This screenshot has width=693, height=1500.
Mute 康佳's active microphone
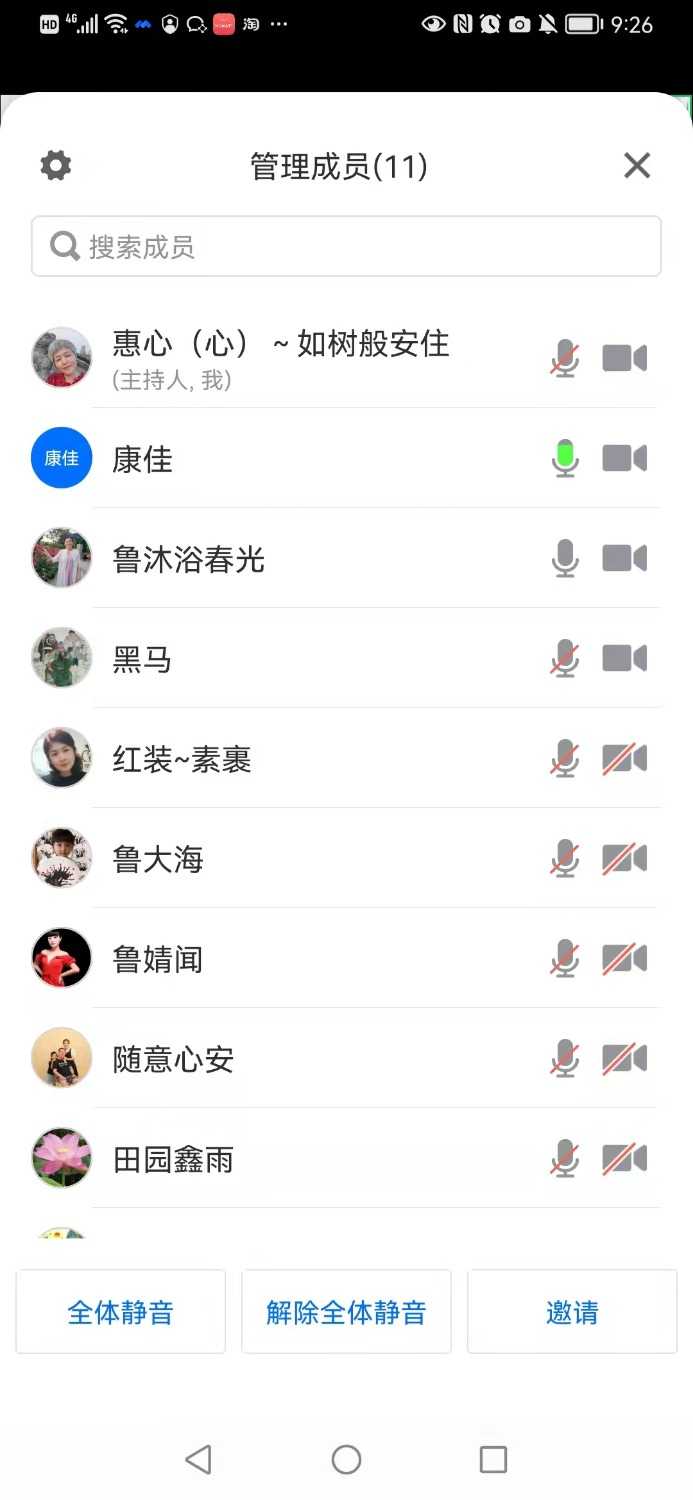coord(565,458)
